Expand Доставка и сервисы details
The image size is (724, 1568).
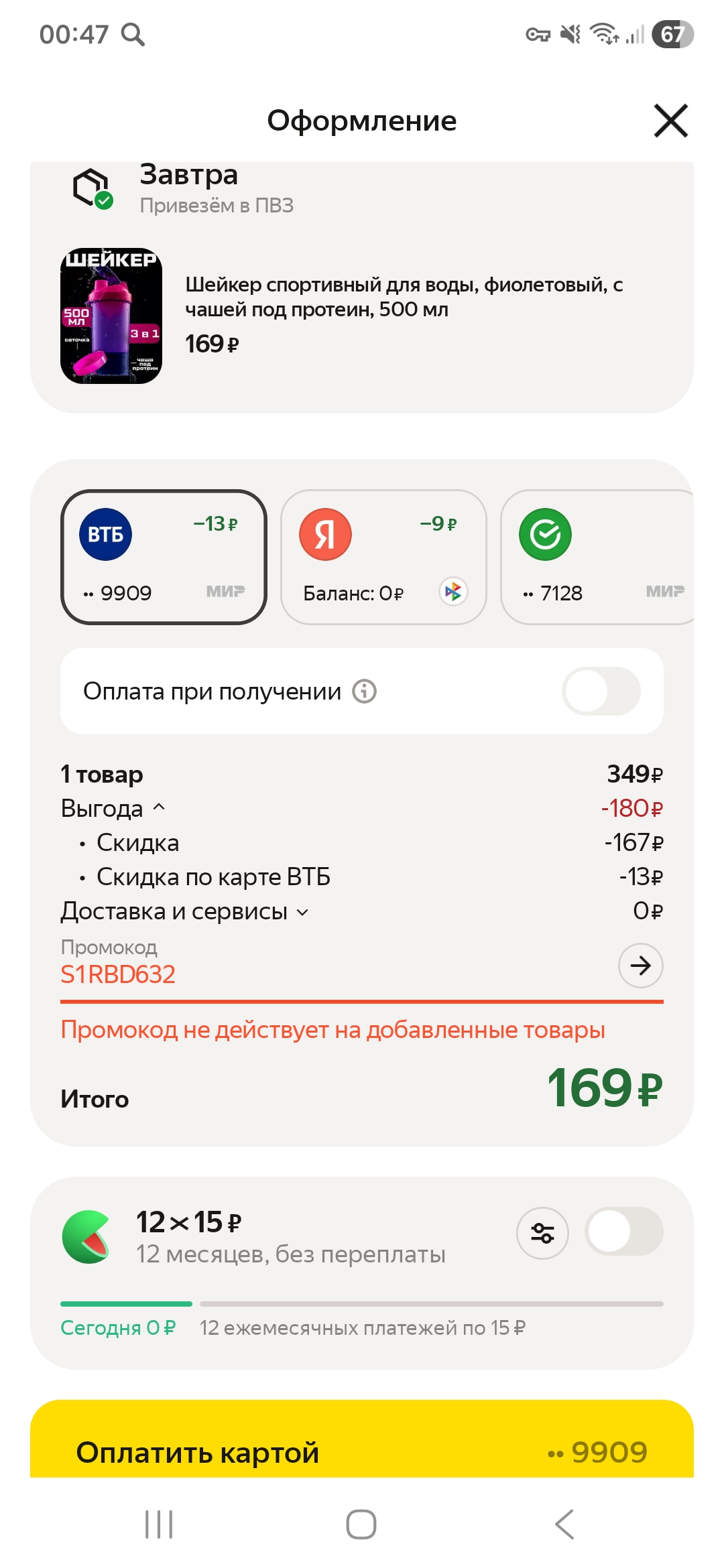click(x=185, y=911)
